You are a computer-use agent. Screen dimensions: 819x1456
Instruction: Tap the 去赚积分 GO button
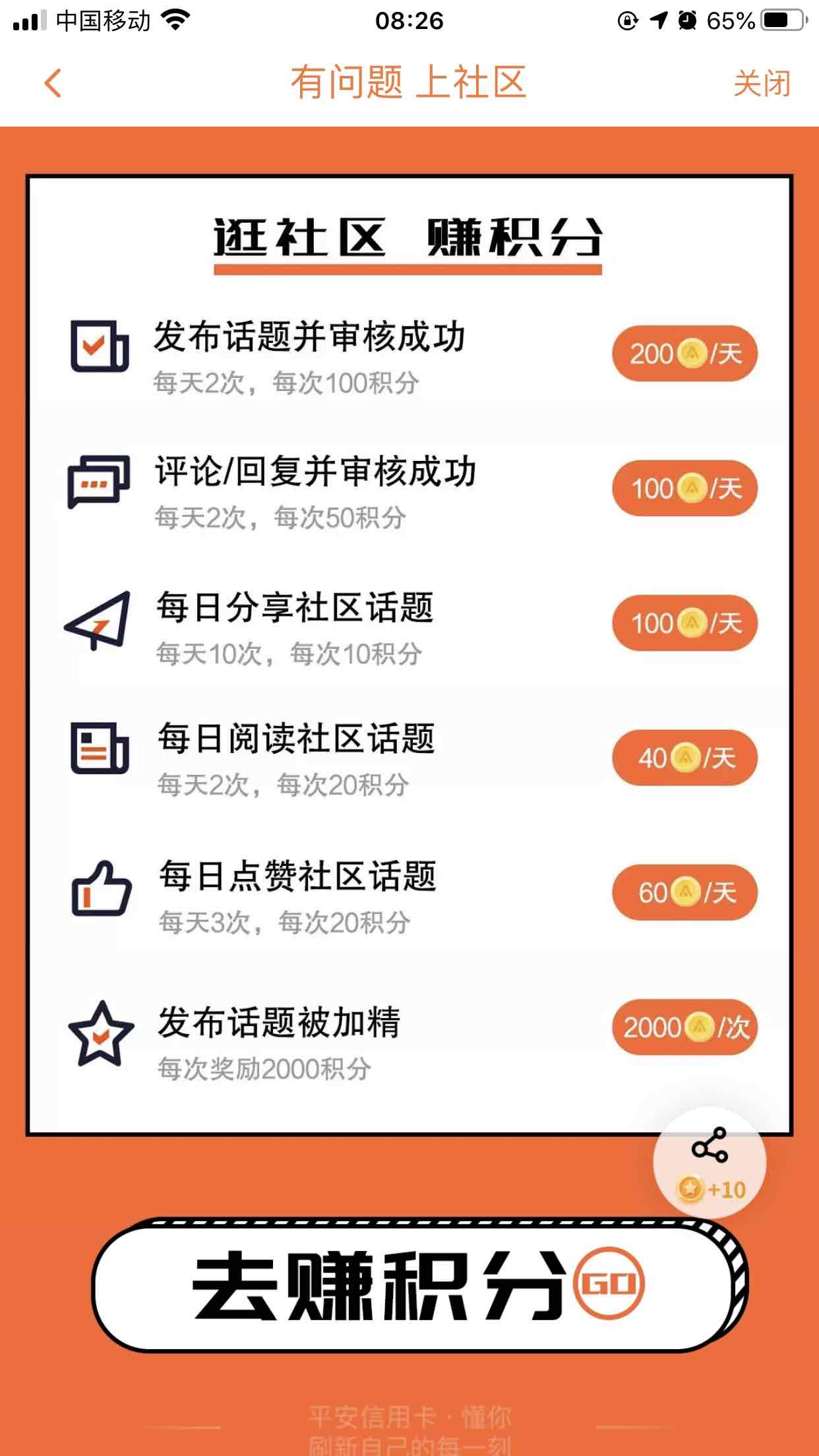point(418,1285)
